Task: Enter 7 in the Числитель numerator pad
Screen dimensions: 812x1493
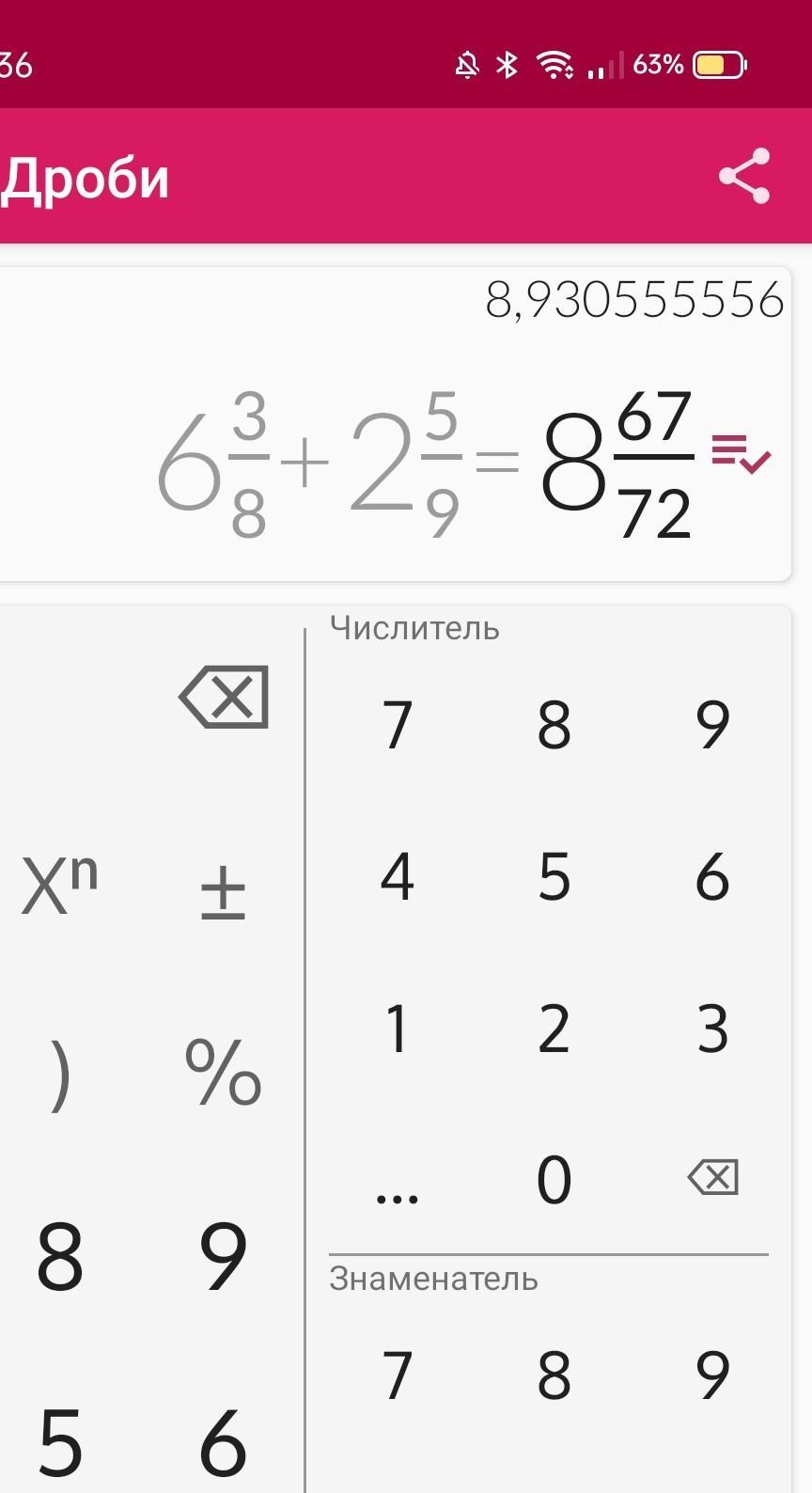Action: coord(397,725)
